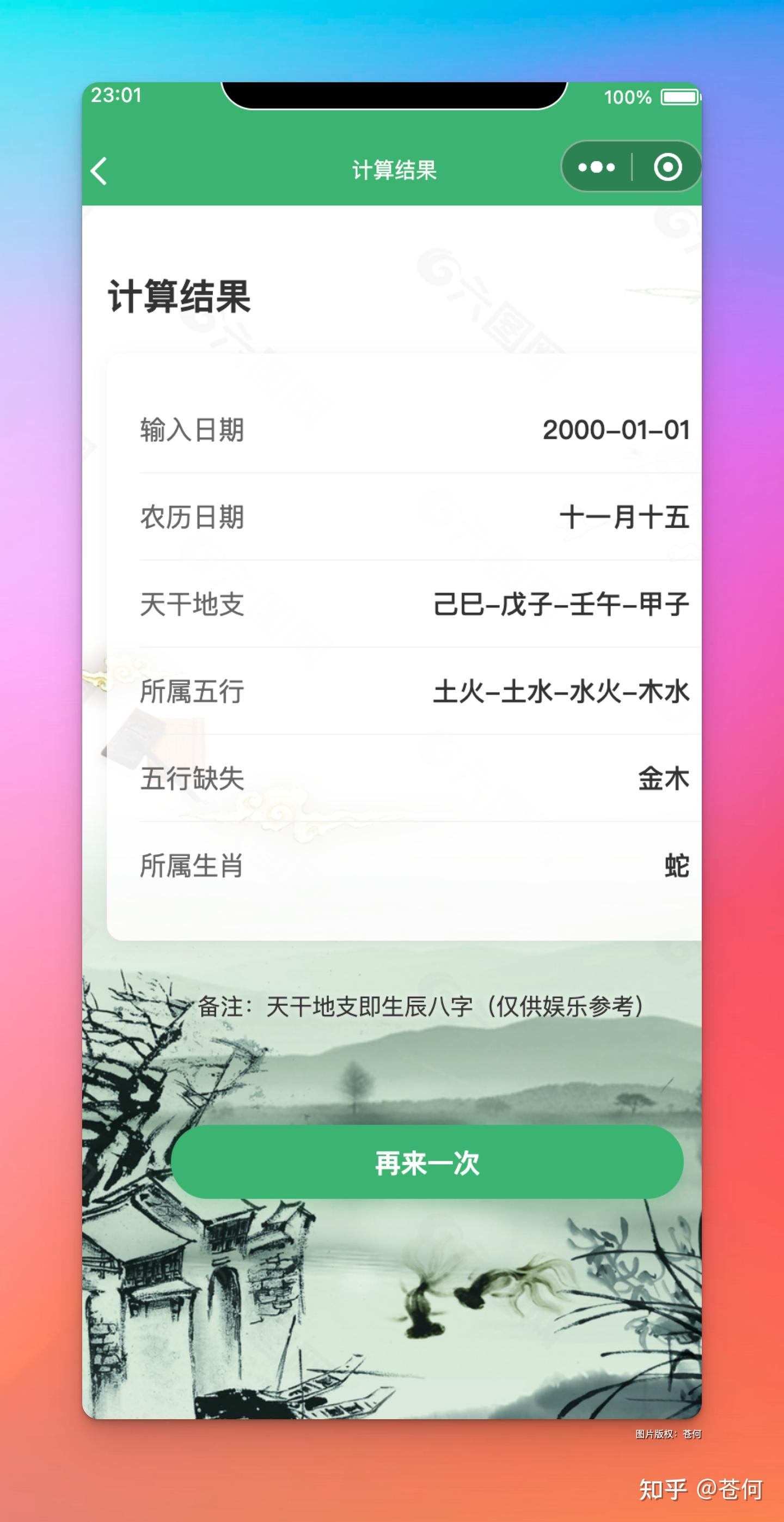
Task: Close the mini program with the circle icon
Action: coord(667,167)
